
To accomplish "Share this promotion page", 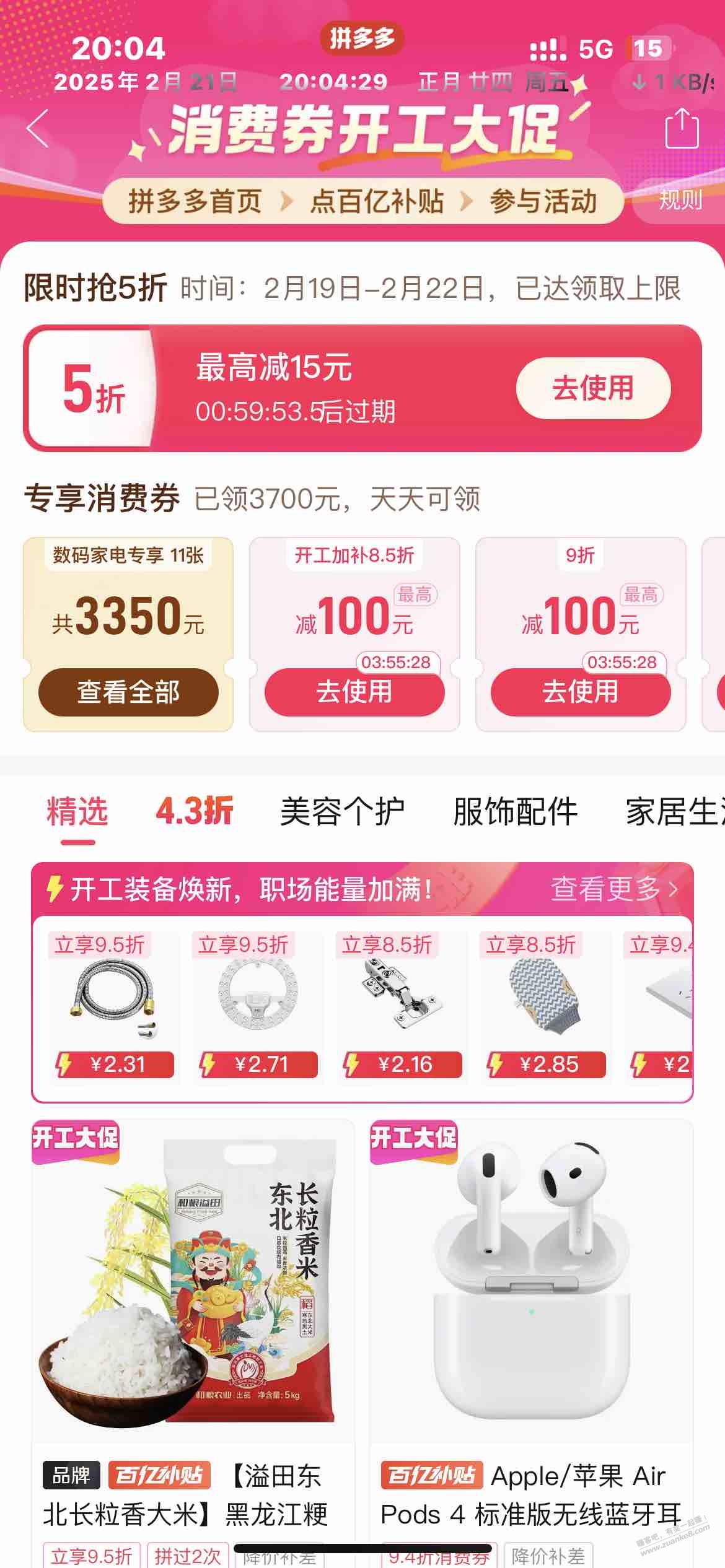I will click(x=682, y=129).
